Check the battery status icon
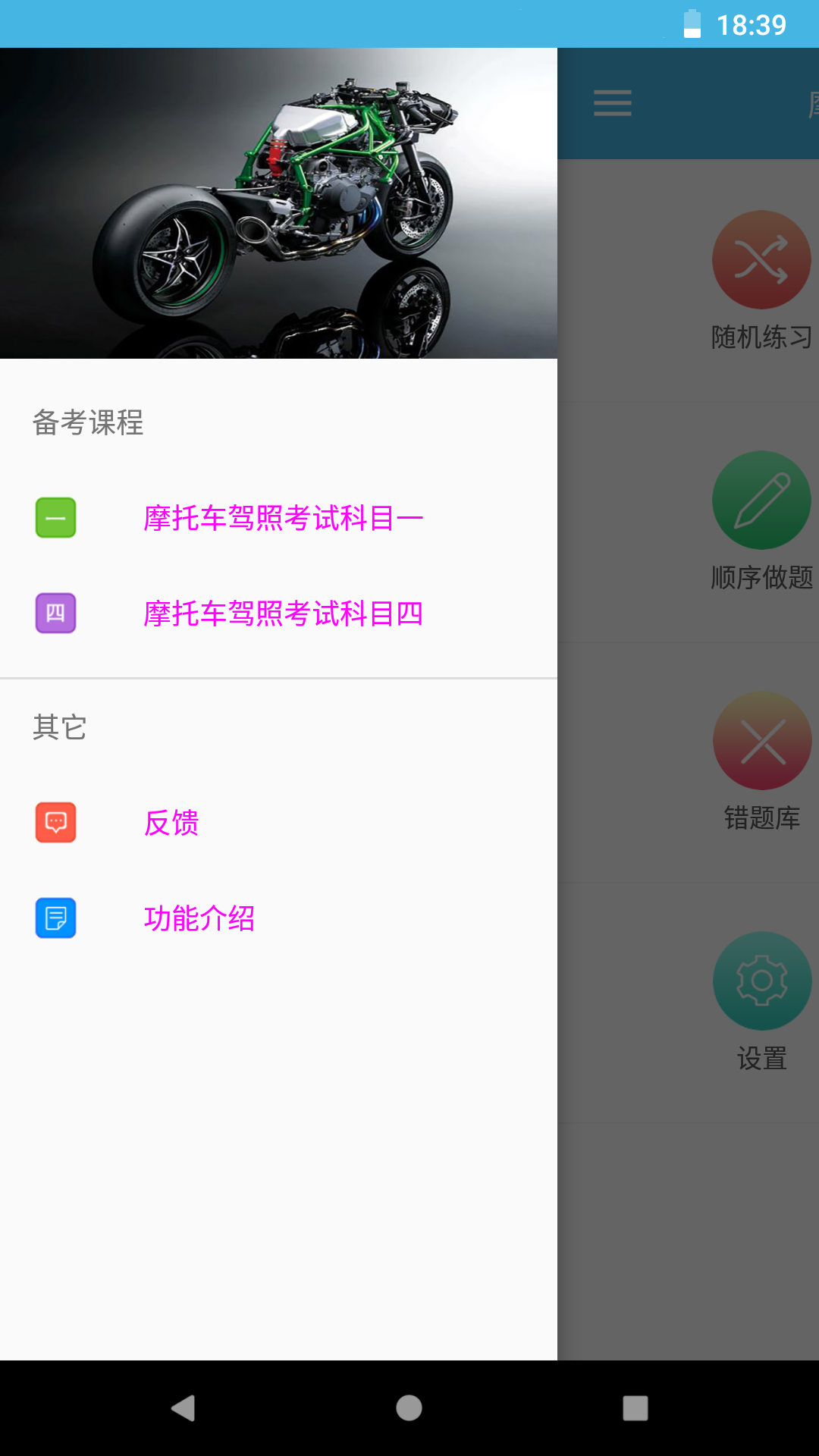 click(691, 25)
